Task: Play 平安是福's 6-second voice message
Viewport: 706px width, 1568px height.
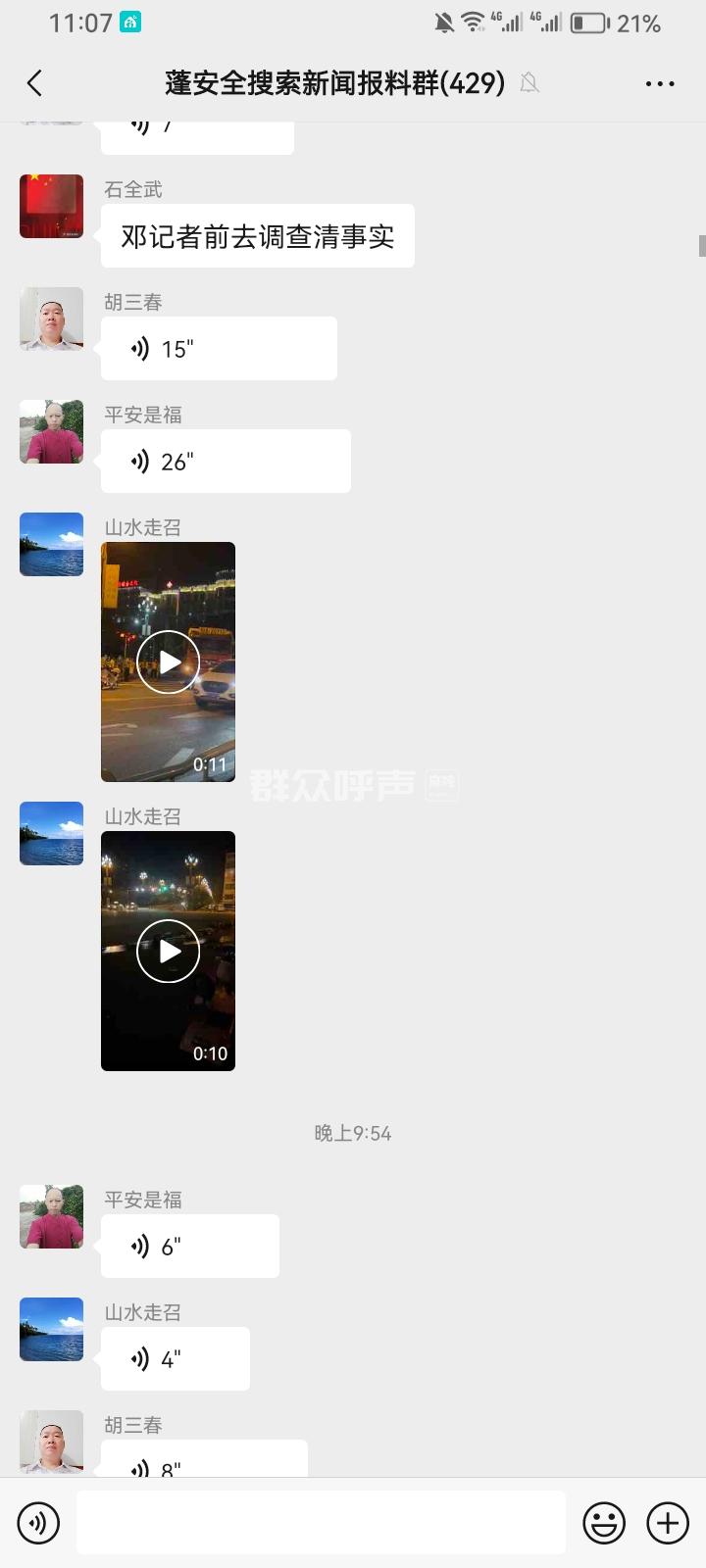Action: coord(189,1247)
